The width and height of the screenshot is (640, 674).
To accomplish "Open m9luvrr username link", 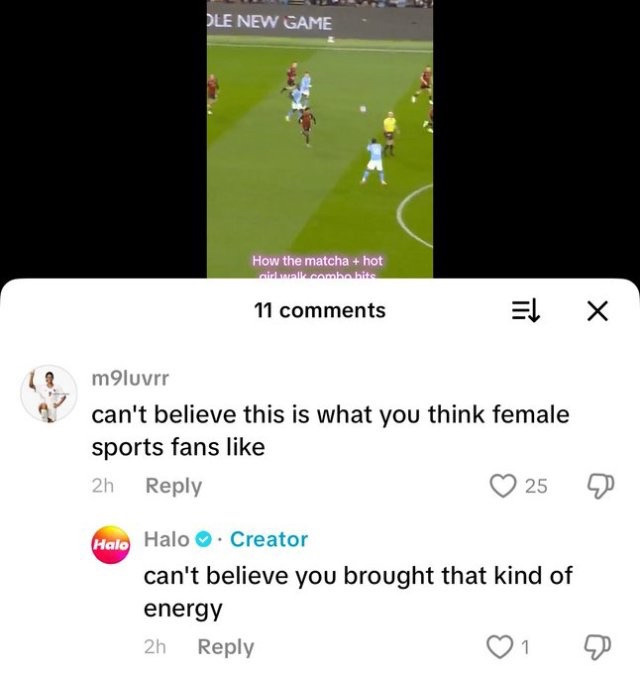I will tap(130, 379).
